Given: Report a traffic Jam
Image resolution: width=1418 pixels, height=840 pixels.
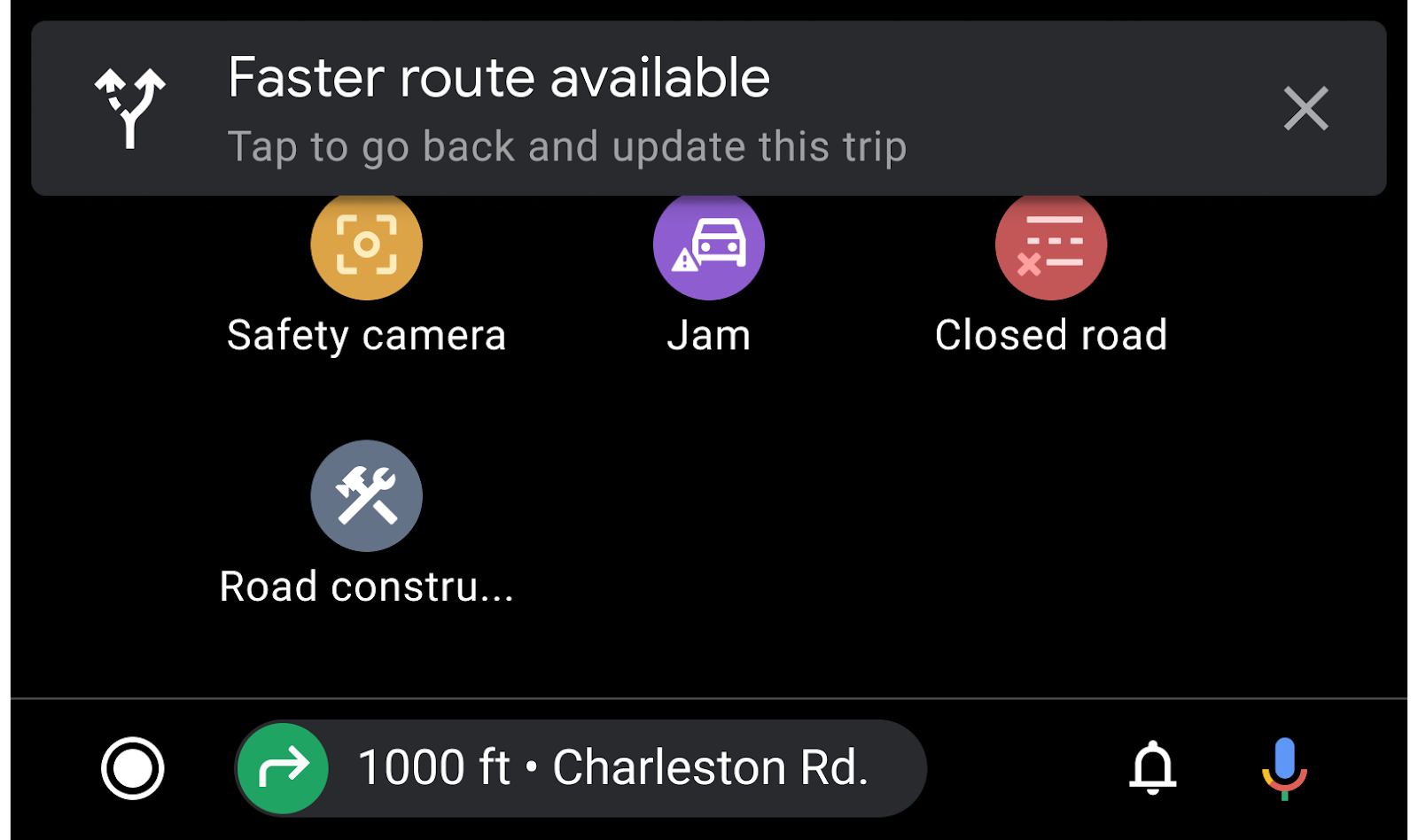Looking at the screenshot, I should pos(708,246).
